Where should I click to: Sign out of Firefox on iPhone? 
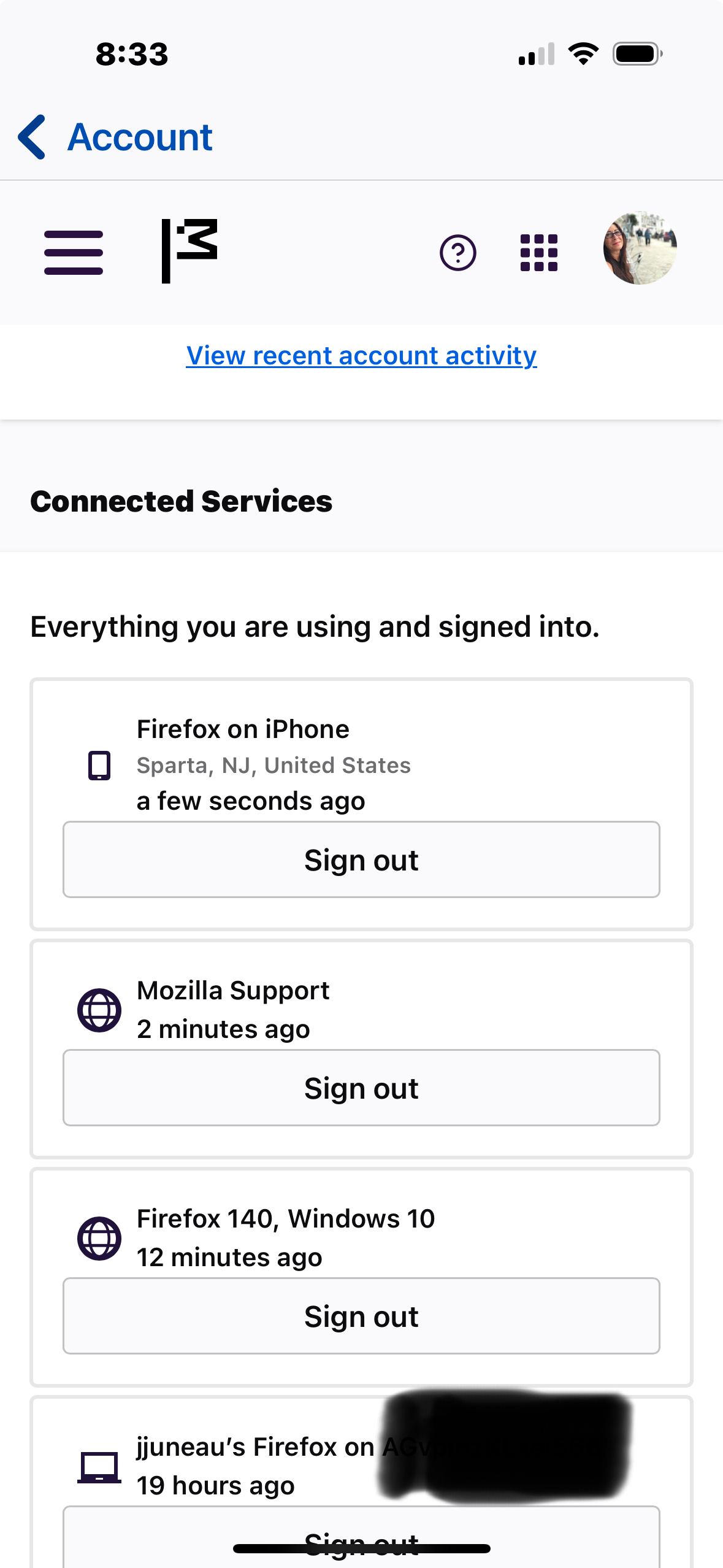(x=361, y=859)
